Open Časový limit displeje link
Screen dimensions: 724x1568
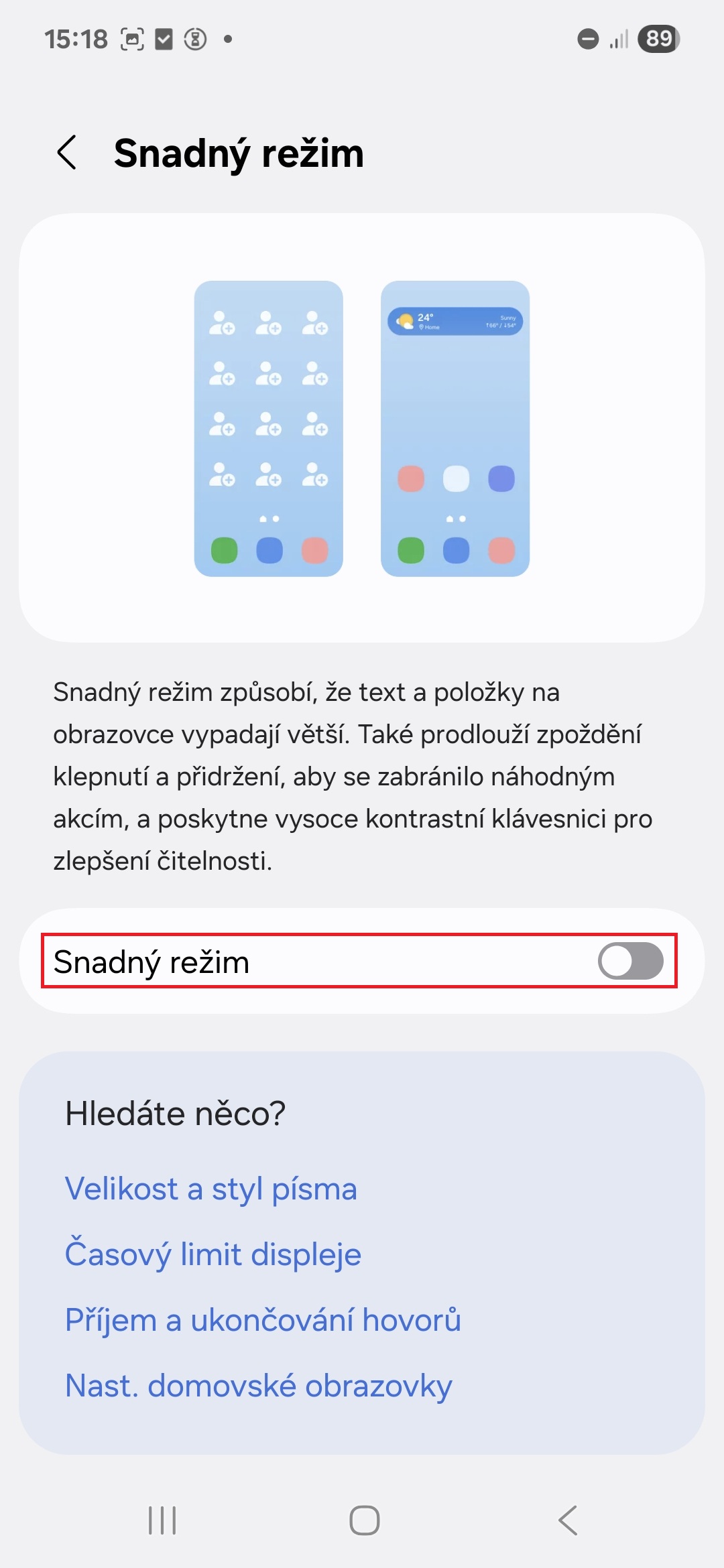pyautogui.click(x=213, y=1254)
